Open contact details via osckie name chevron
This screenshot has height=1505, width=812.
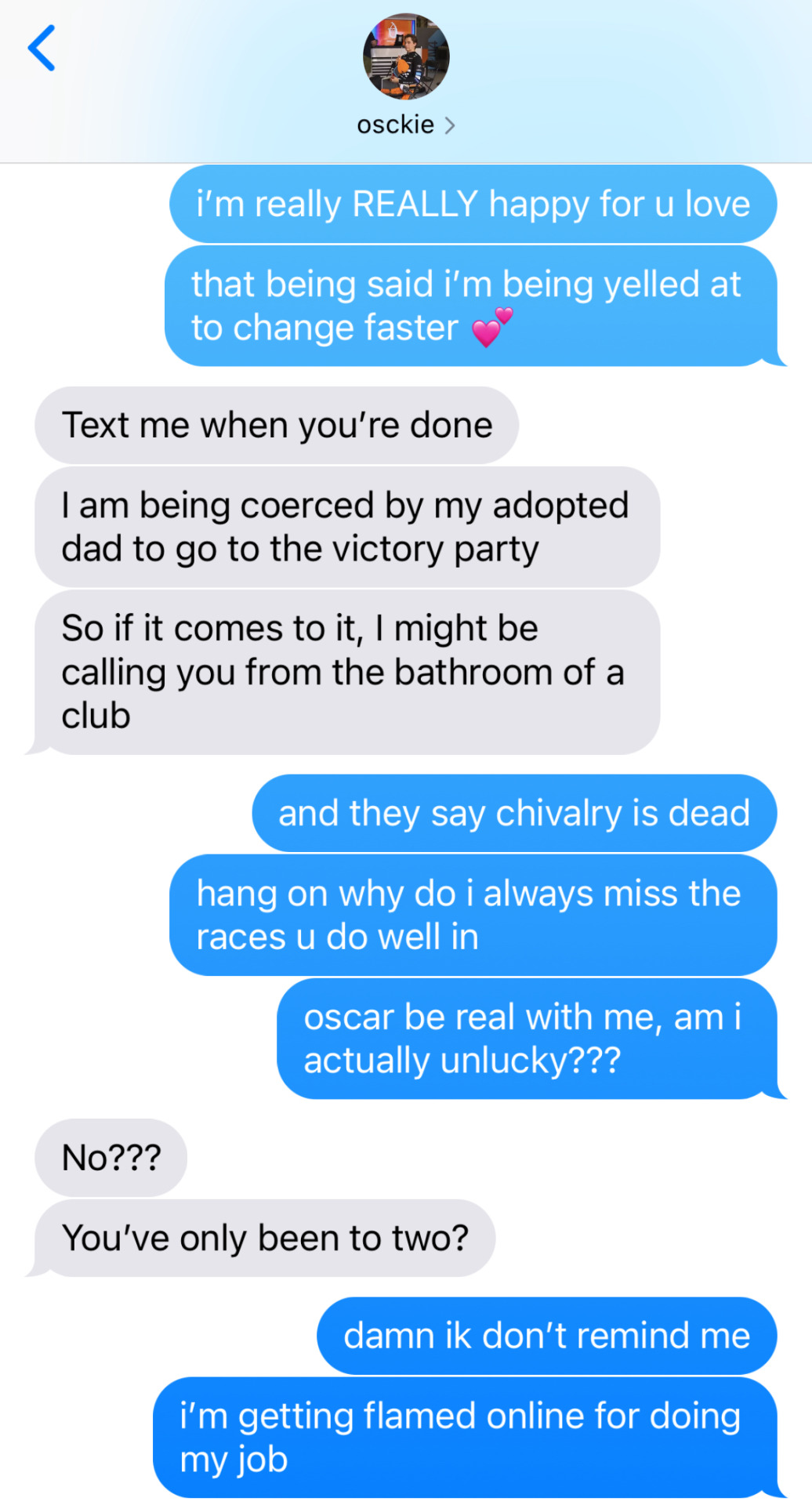point(449,125)
